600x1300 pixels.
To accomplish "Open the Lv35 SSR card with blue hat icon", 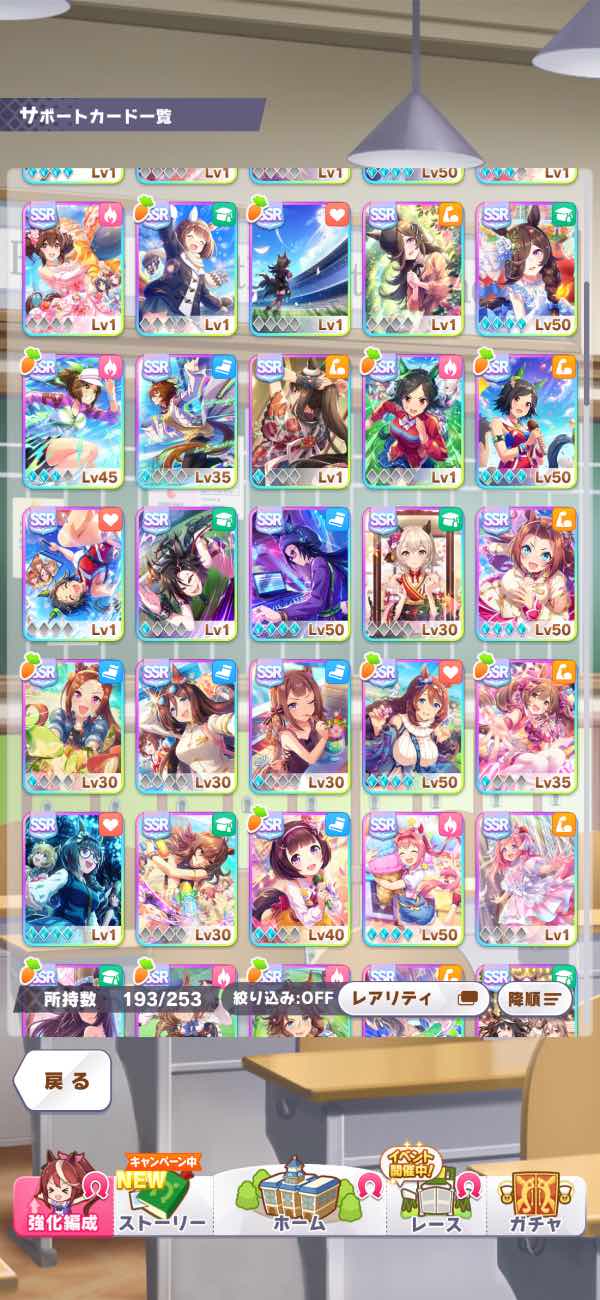I will tap(186, 421).
